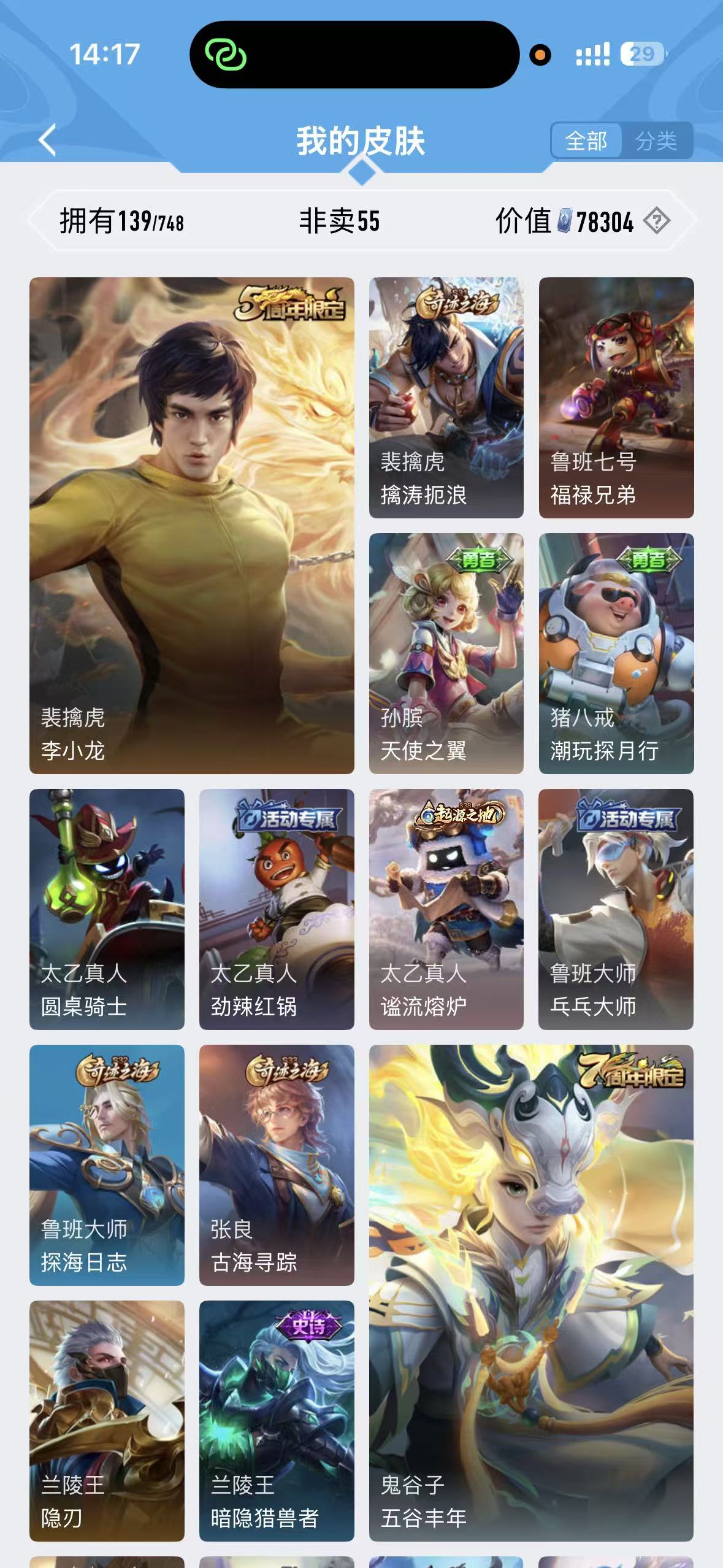This screenshot has width=723, height=1568.
Task: Open the 裴擒虎 李小龙 skin
Action: 191,525
